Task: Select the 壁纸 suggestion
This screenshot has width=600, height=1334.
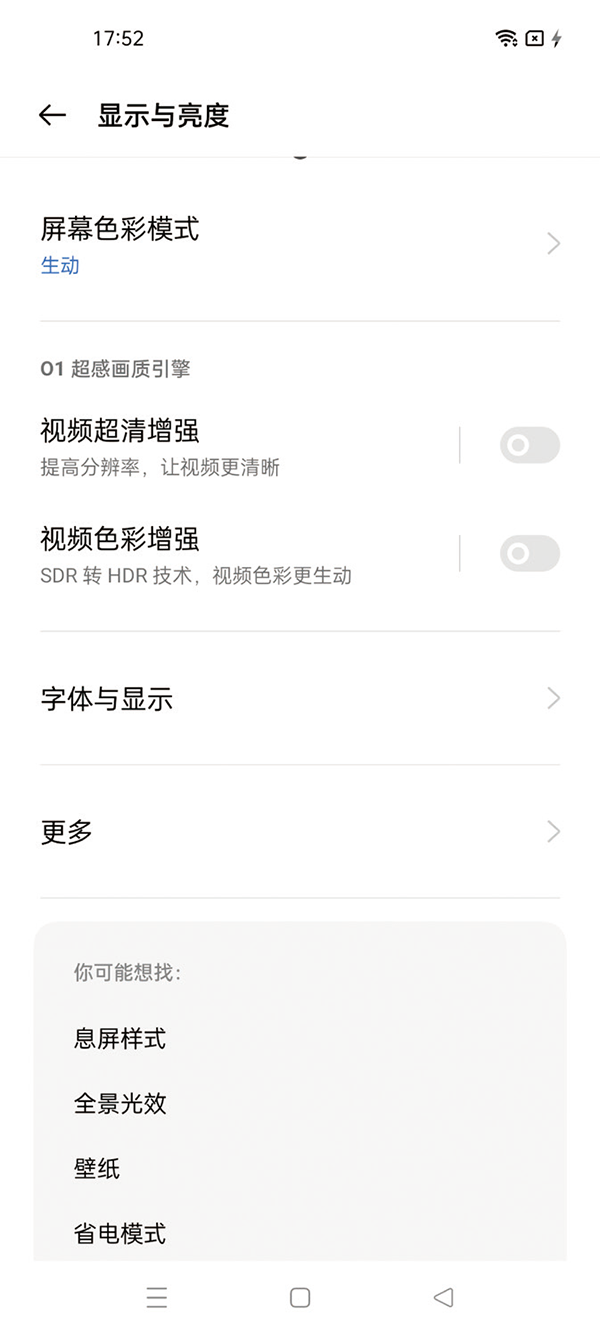Action: click(98, 1168)
